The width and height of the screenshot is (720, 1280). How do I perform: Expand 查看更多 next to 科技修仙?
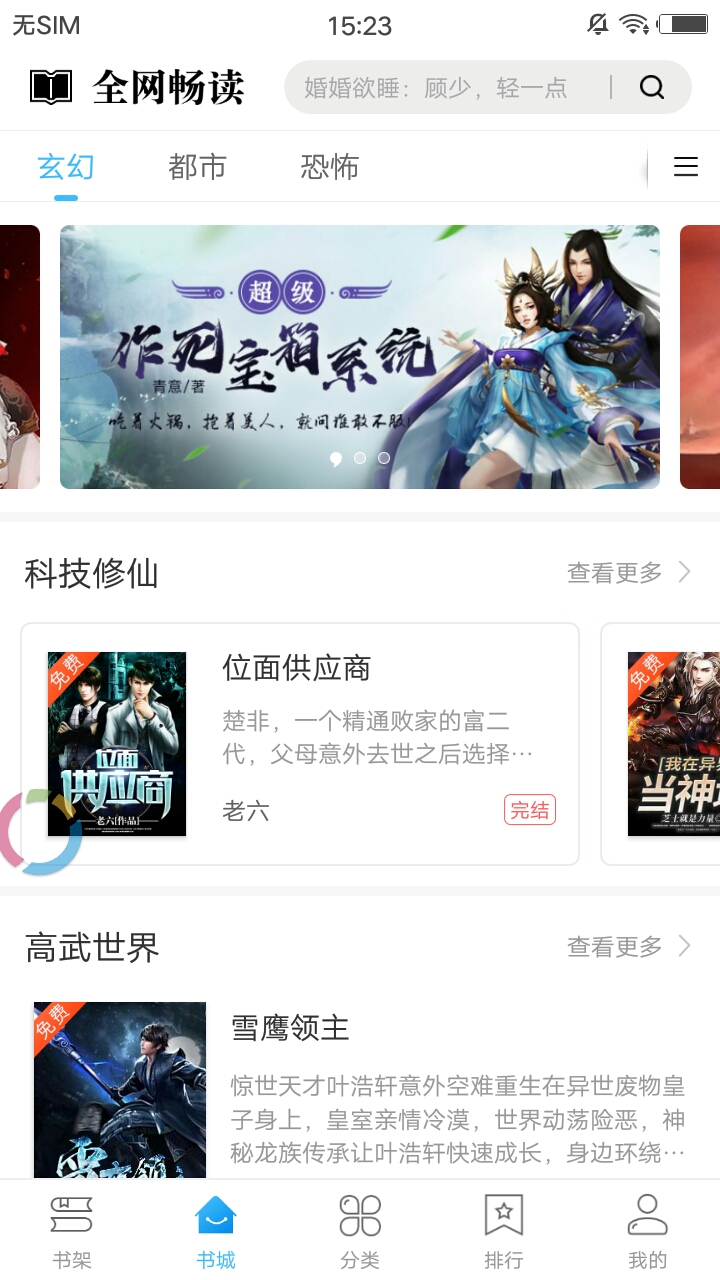pos(613,572)
